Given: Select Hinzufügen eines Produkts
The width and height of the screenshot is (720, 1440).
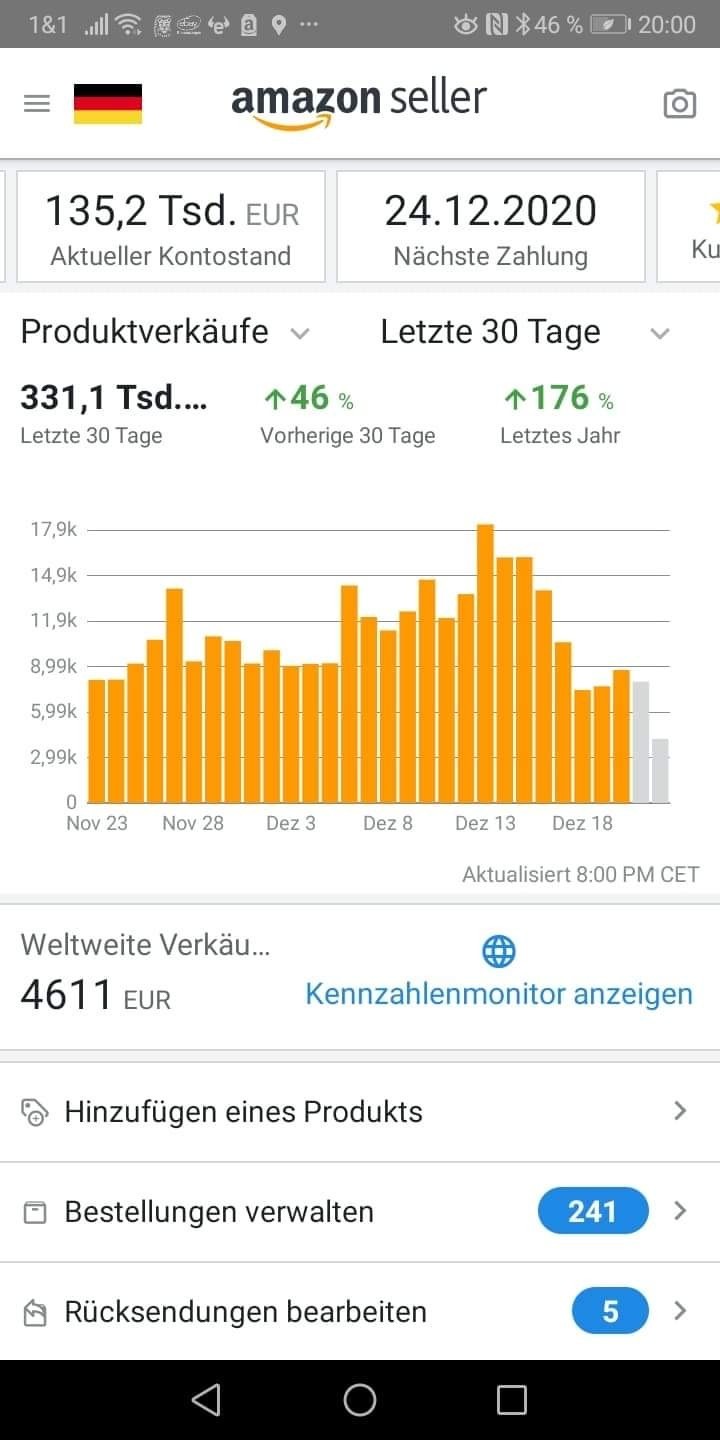Looking at the screenshot, I should pyautogui.click(x=358, y=1112).
